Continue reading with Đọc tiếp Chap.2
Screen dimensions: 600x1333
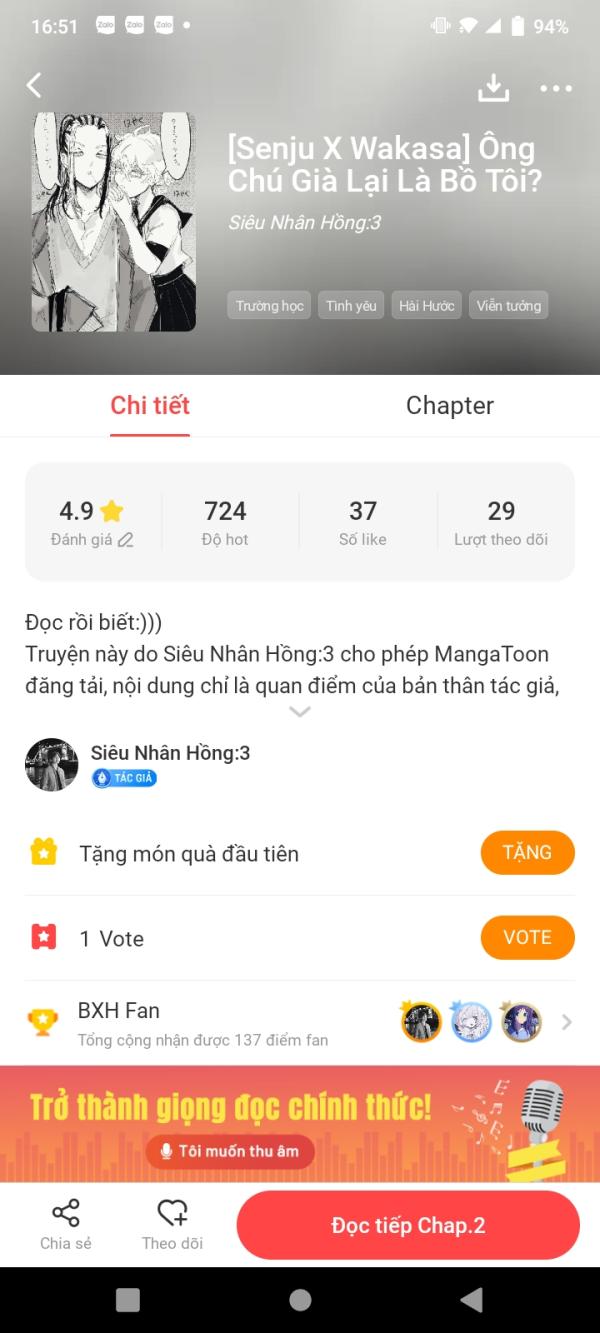[x=408, y=1225]
